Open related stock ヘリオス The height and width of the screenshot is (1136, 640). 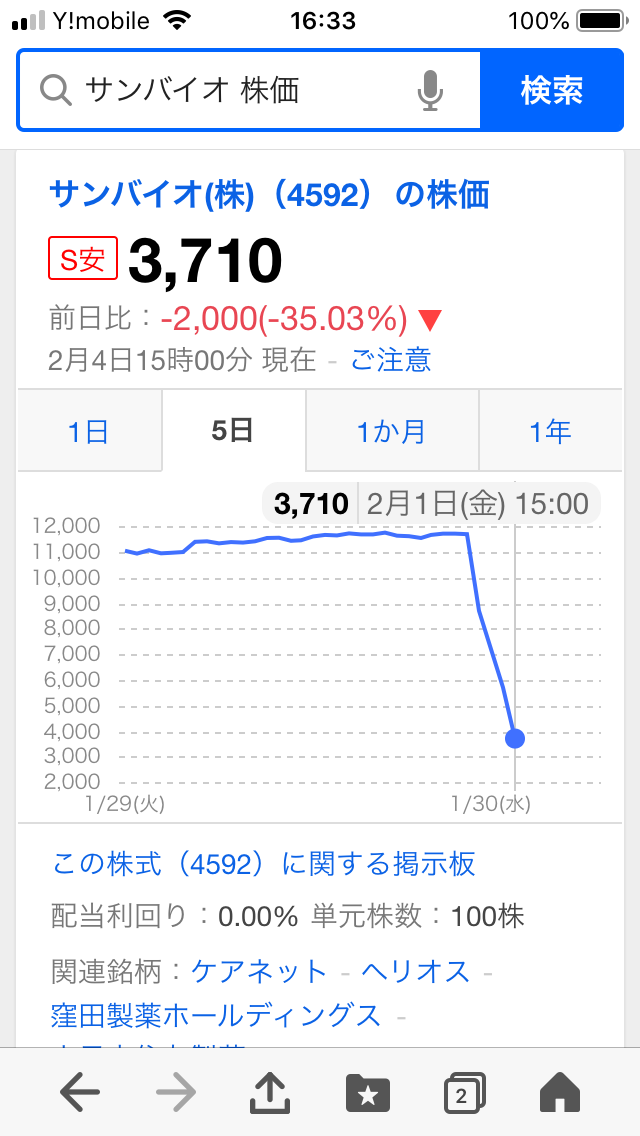click(416, 971)
